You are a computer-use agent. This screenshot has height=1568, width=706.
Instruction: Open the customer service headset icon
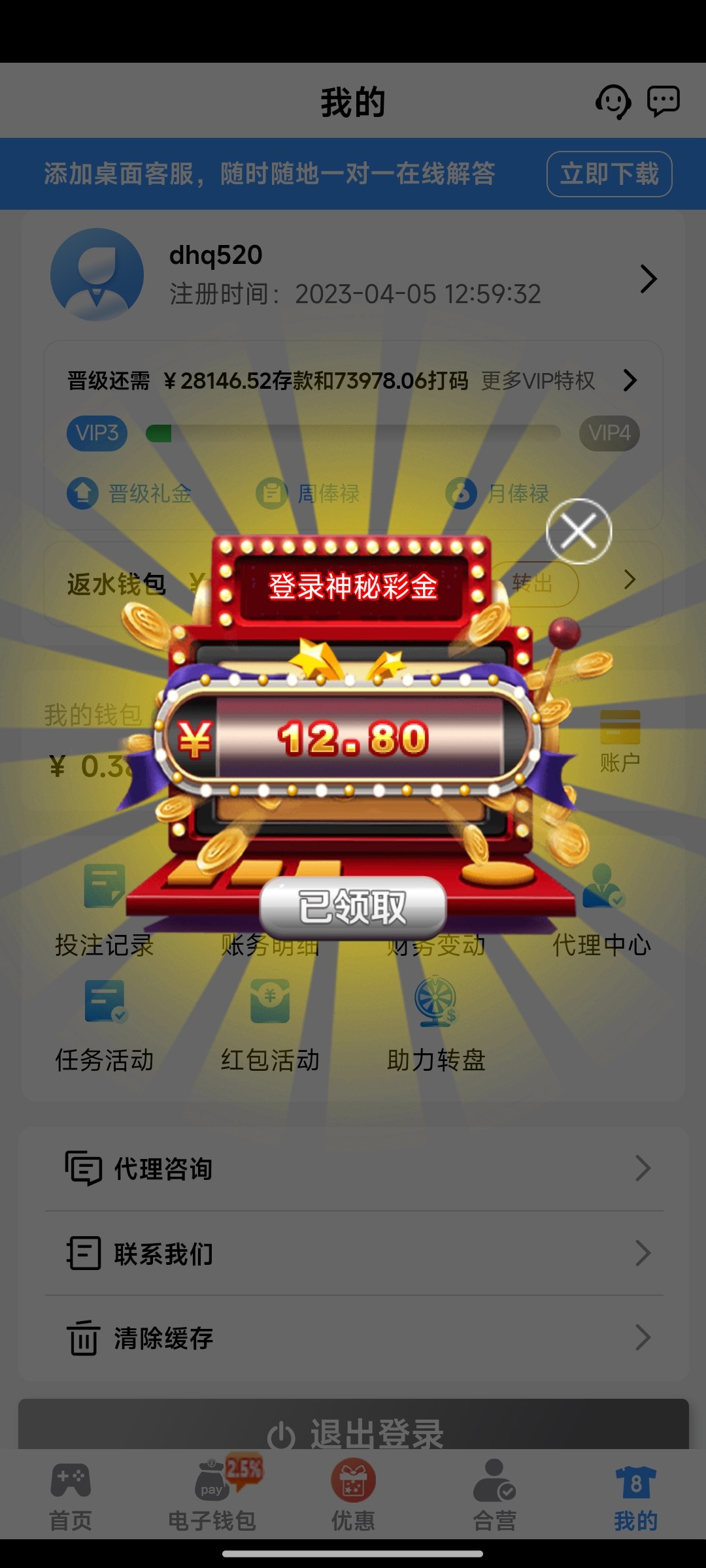click(613, 103)
